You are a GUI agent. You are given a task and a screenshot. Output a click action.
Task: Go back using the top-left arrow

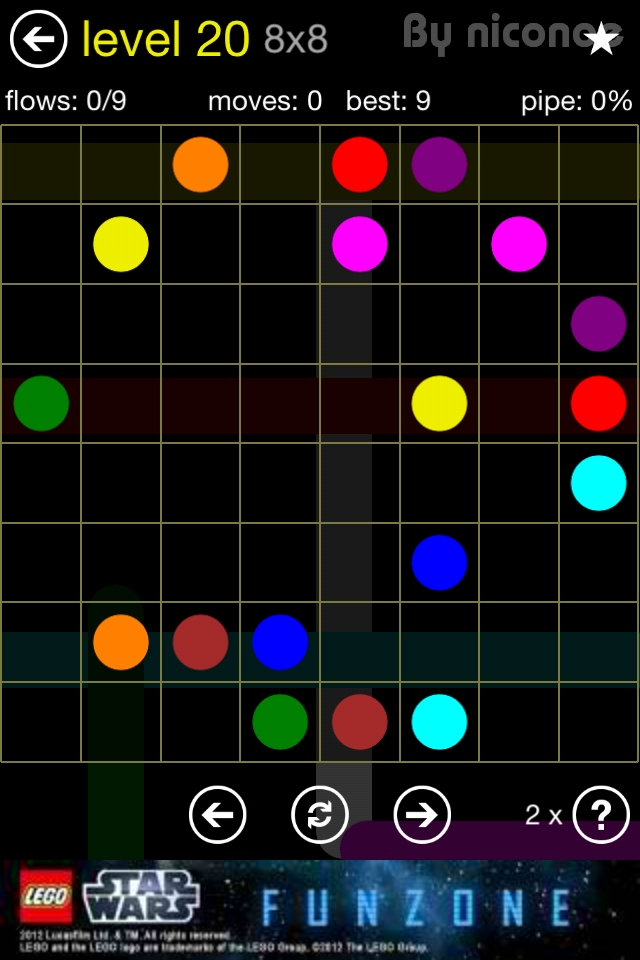pyautogui.click(x=38, y=40)
